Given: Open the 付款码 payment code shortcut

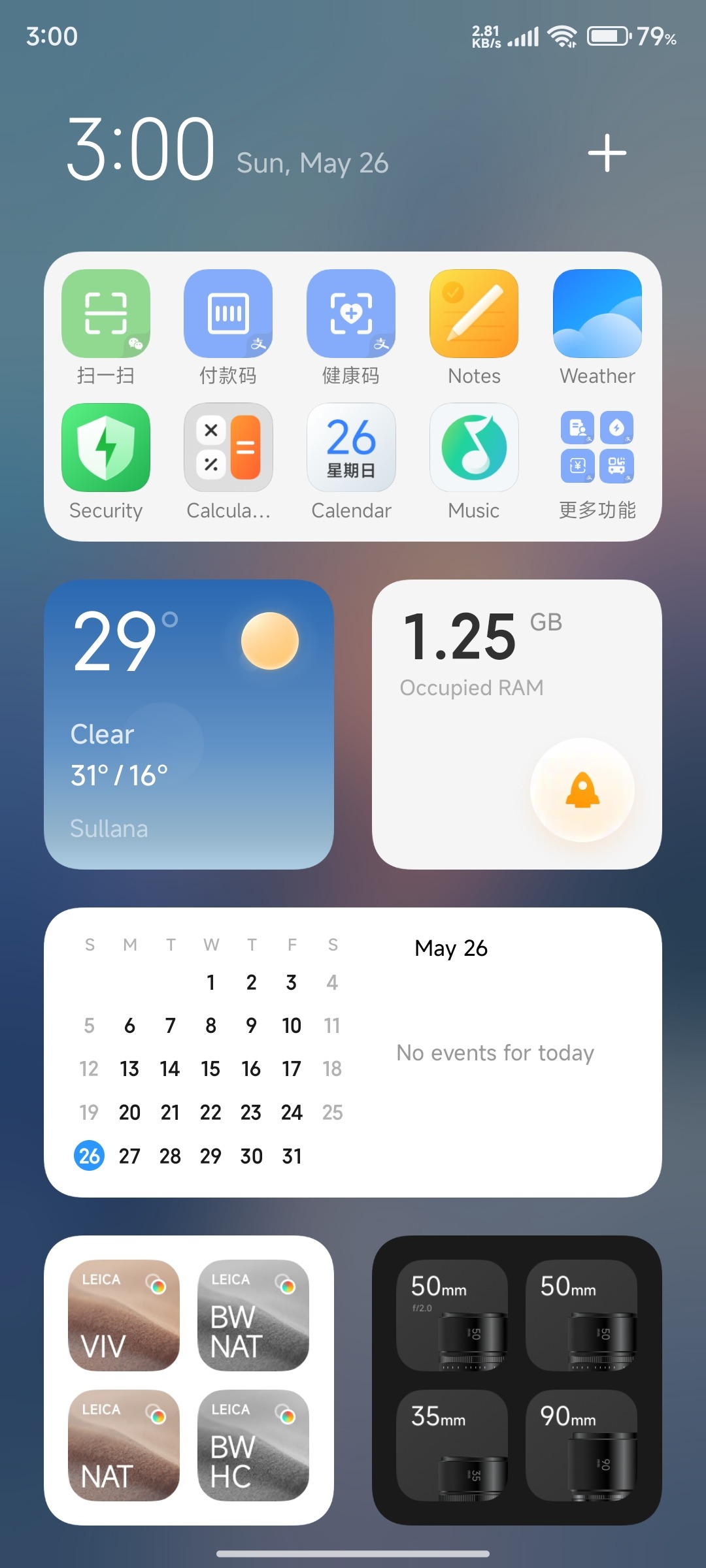Looking at the screenshot, I should click(x=228, y=314).
